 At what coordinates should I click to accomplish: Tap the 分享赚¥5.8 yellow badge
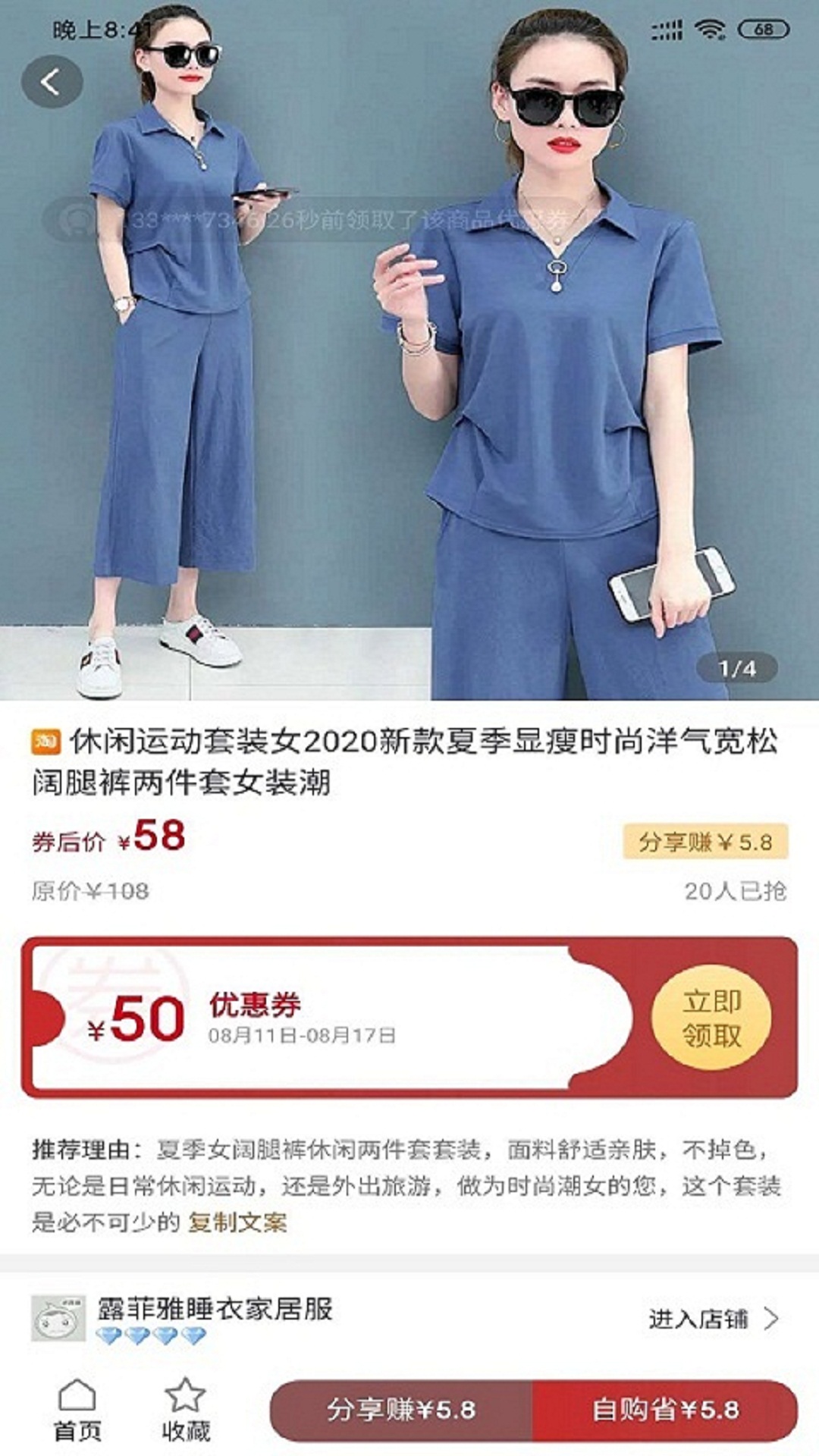pos(705,842)
